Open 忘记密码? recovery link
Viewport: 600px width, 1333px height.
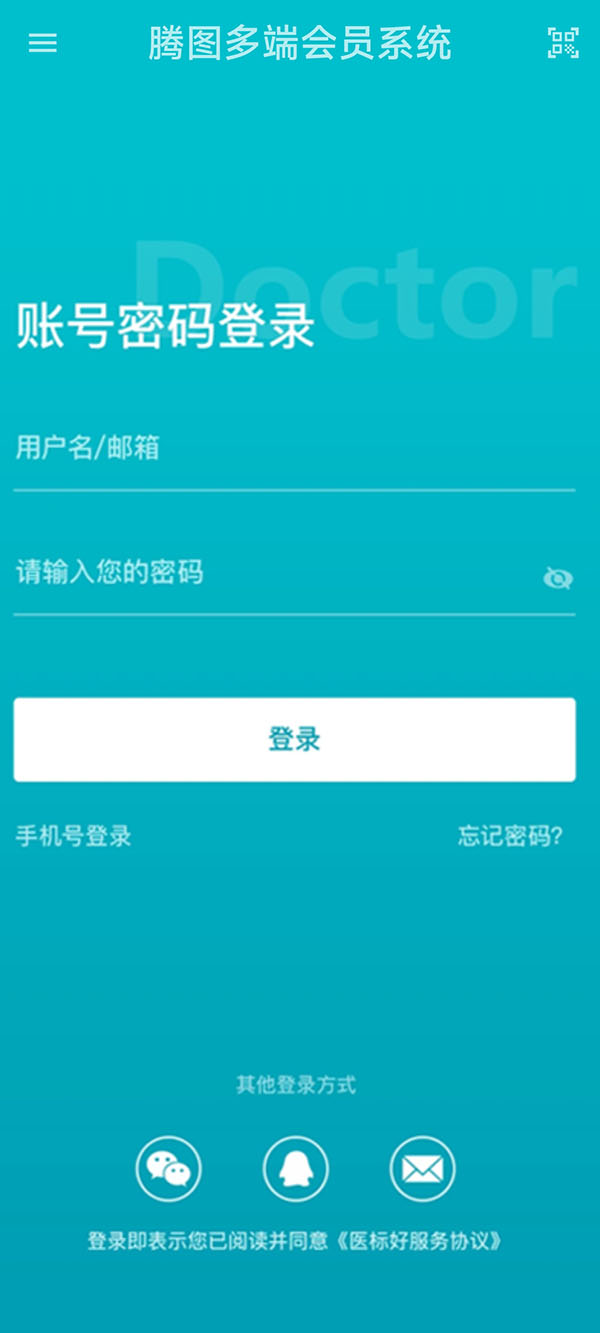(510, 836)
